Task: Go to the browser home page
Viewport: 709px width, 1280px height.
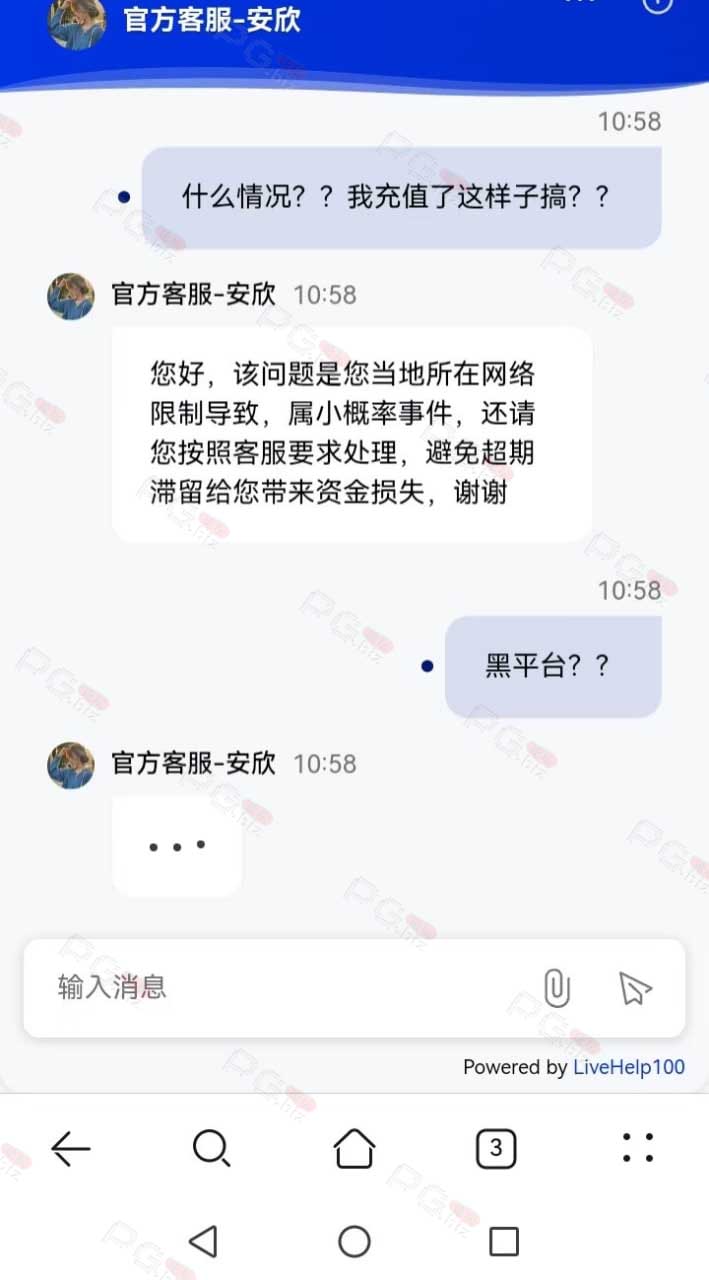Action: click(354, 1148)
